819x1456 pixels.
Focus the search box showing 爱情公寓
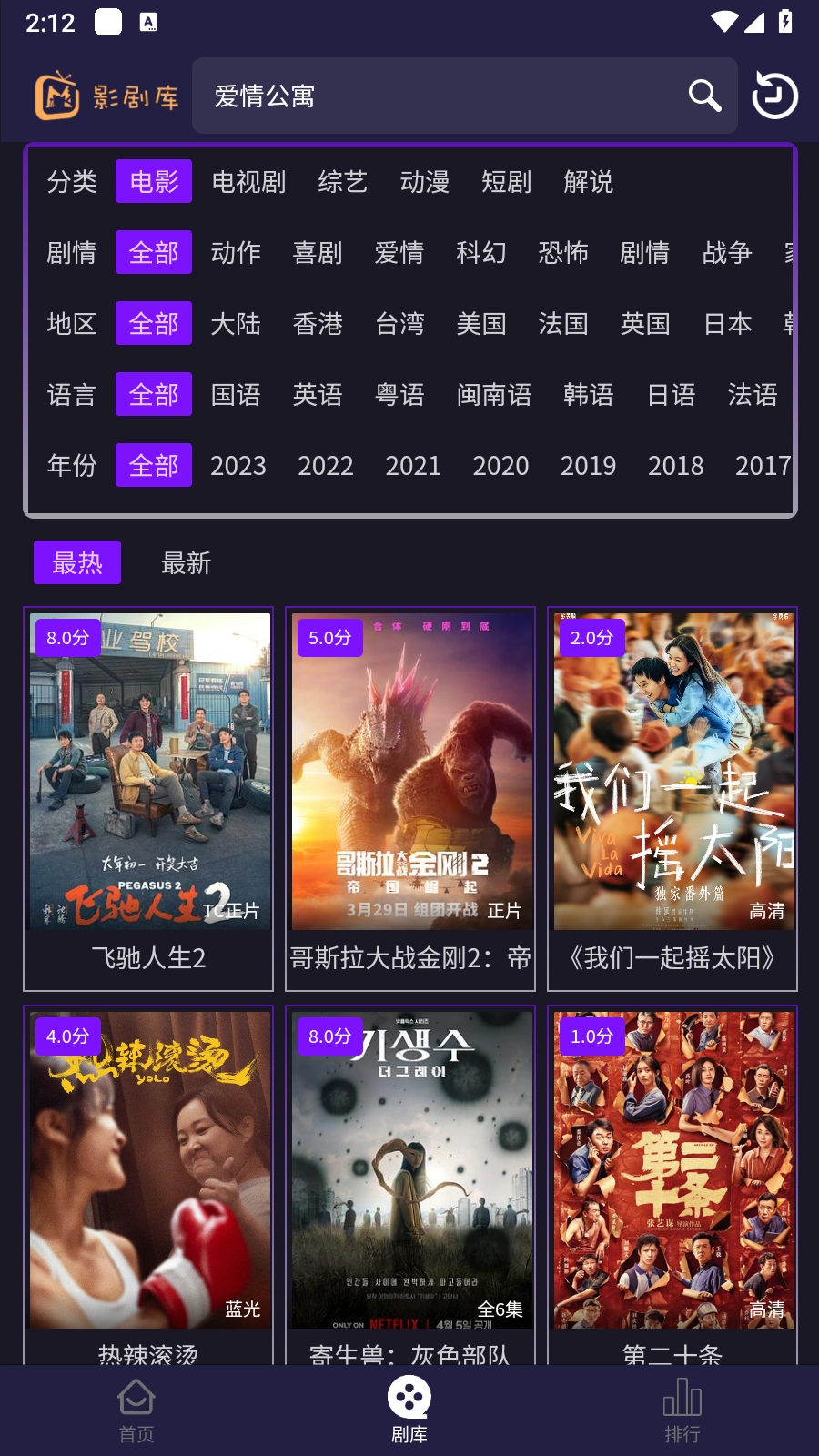[437, 96]
